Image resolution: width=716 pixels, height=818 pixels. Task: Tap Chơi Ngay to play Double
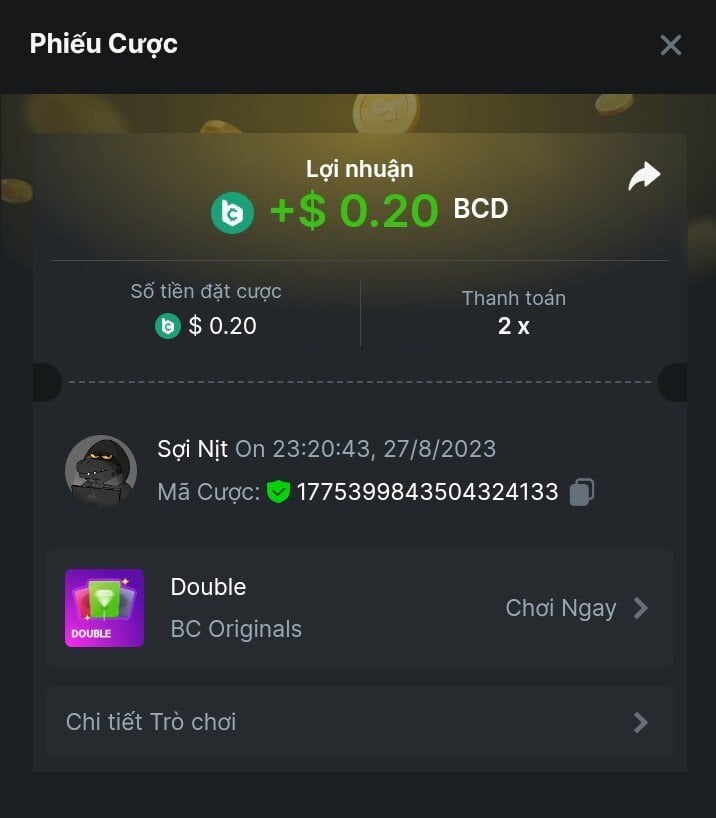[576, 608]
